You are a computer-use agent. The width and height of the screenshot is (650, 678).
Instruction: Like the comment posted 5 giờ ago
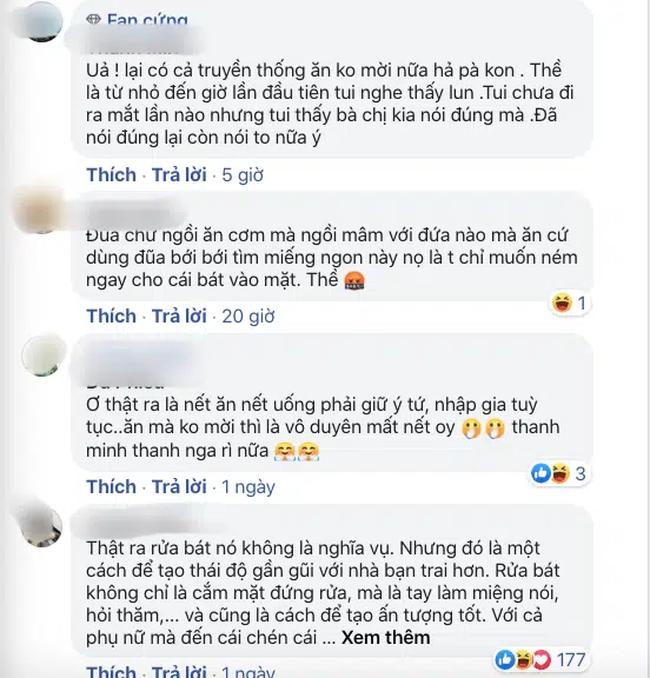click(x=110, y=175)
